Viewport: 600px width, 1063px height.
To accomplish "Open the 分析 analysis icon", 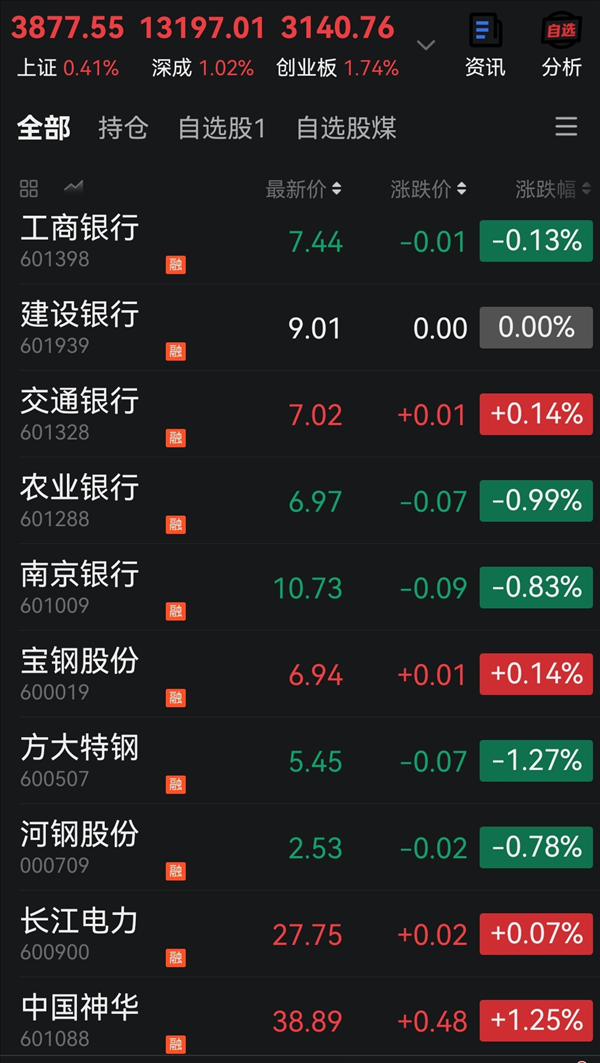I will click(x=561, y=45).
